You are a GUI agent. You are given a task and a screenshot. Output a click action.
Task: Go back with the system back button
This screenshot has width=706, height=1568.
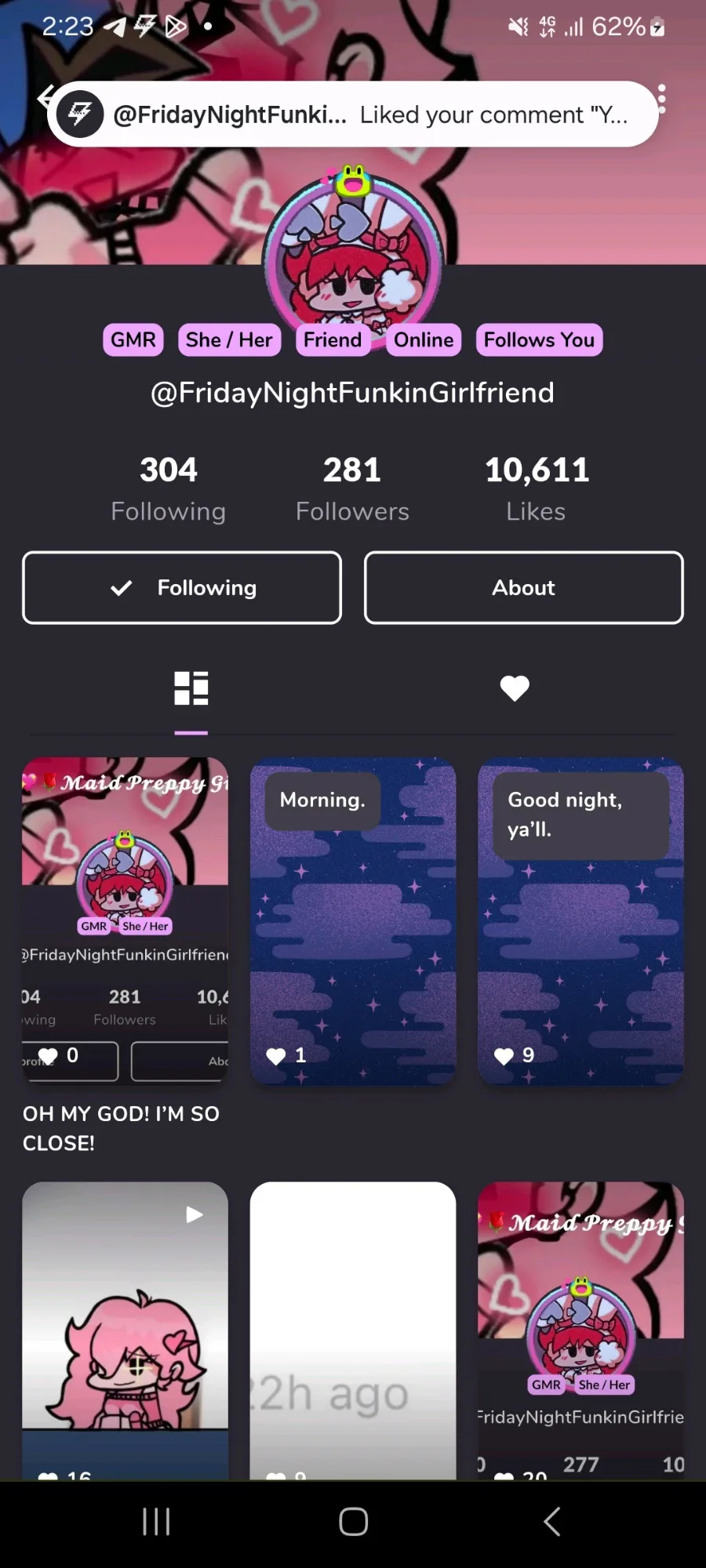point(551,1522)
